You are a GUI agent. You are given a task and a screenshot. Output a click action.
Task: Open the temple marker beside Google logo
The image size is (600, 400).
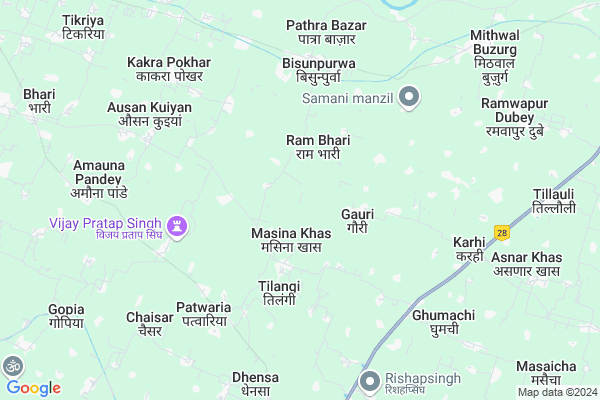click(x=13, y=367)
